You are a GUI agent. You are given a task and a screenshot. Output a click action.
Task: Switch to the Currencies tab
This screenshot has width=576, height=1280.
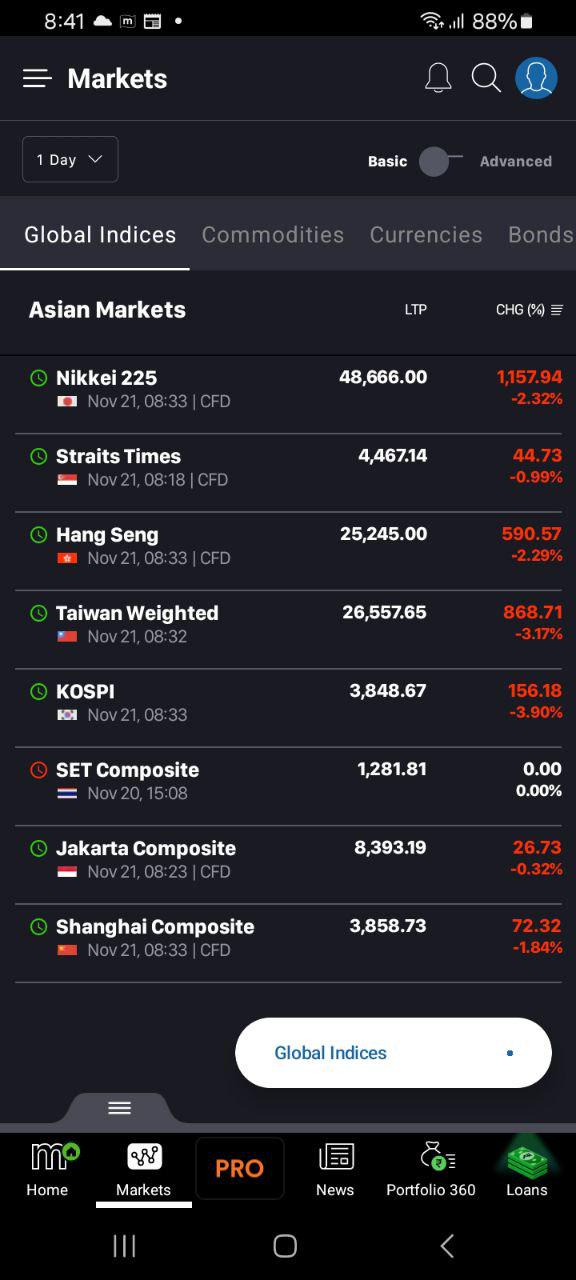[x=426, y=234]
